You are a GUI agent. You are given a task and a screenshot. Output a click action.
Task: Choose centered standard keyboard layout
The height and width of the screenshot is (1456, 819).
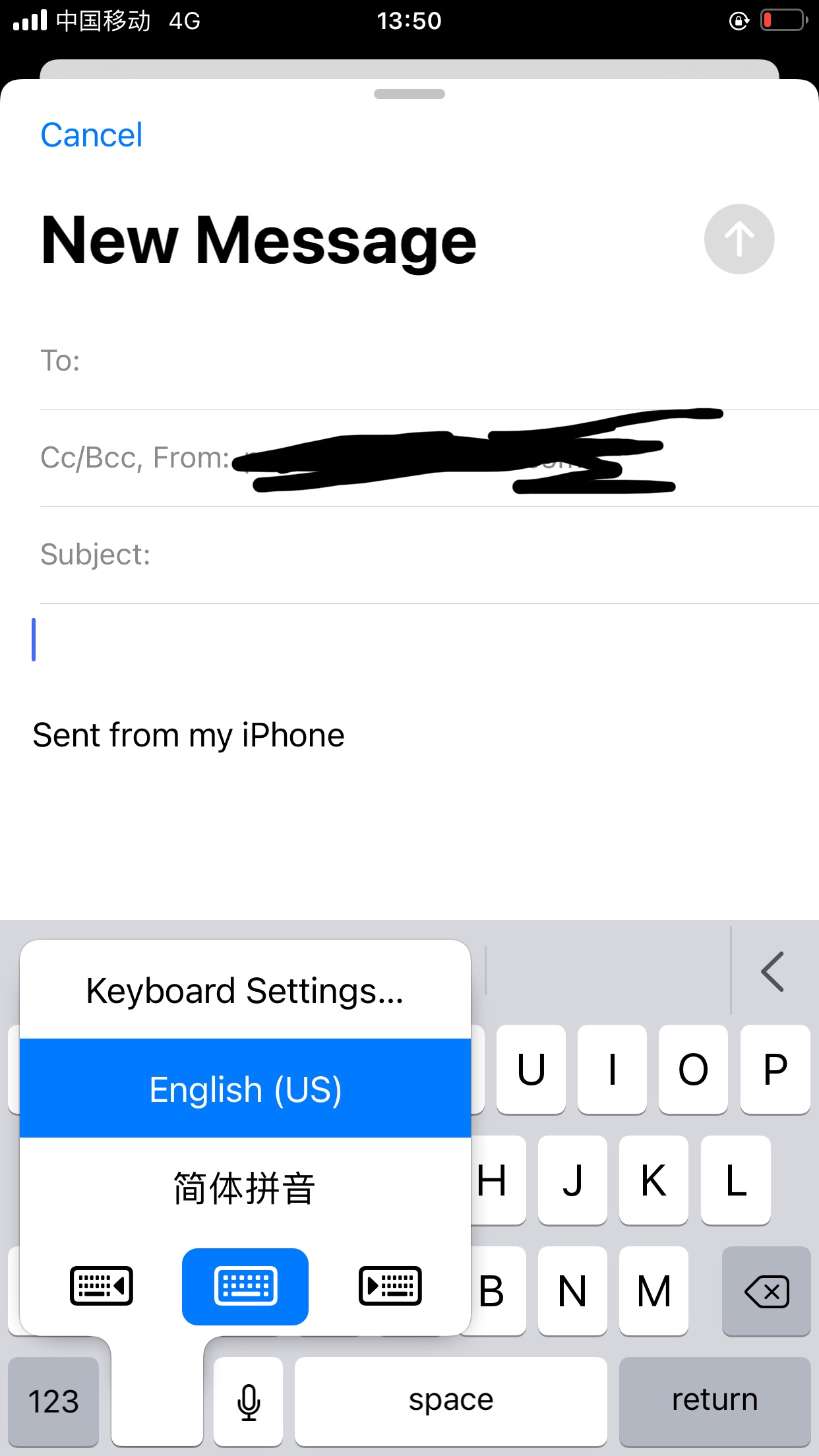tap(245, 1286)
